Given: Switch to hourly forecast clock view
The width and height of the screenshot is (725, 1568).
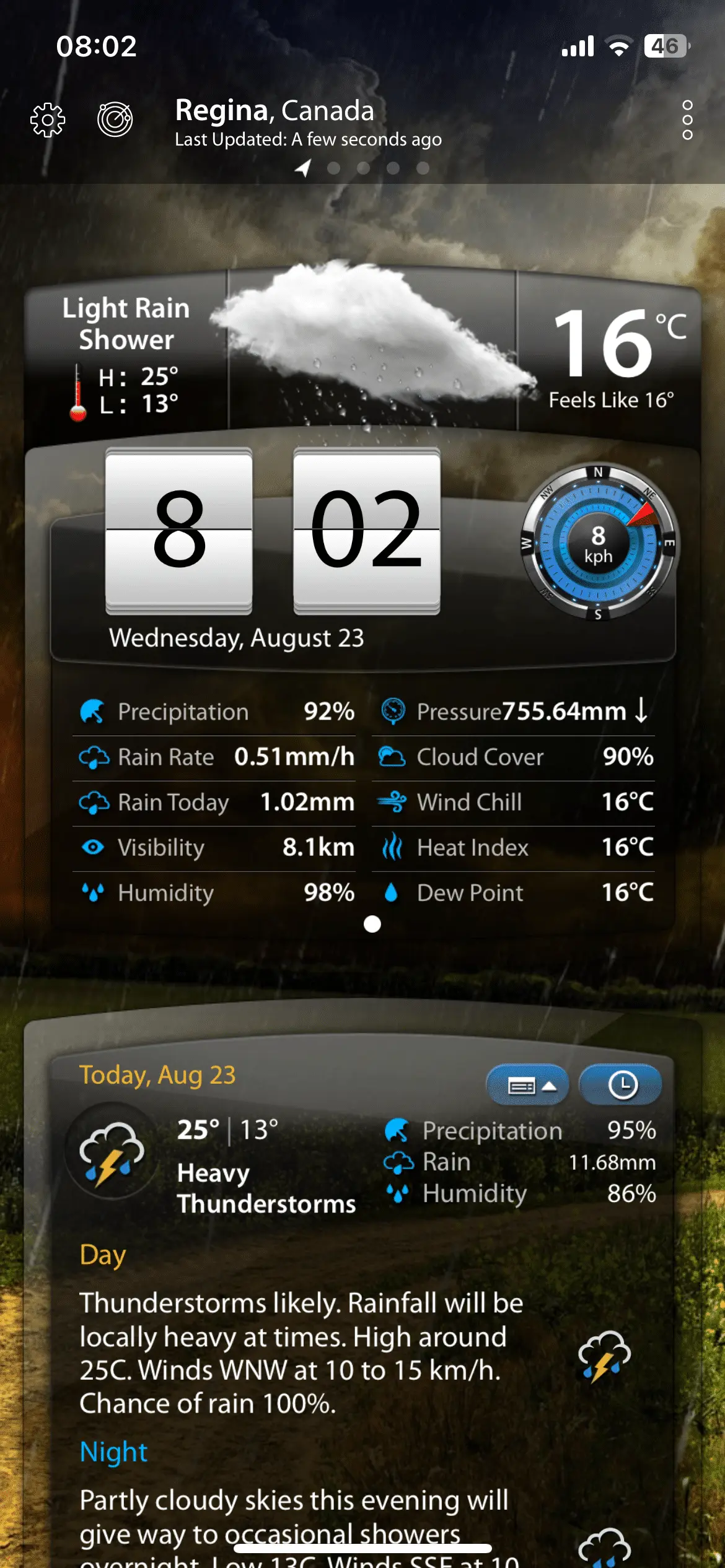Looking at the screenshot, I should click(621, 1086).
